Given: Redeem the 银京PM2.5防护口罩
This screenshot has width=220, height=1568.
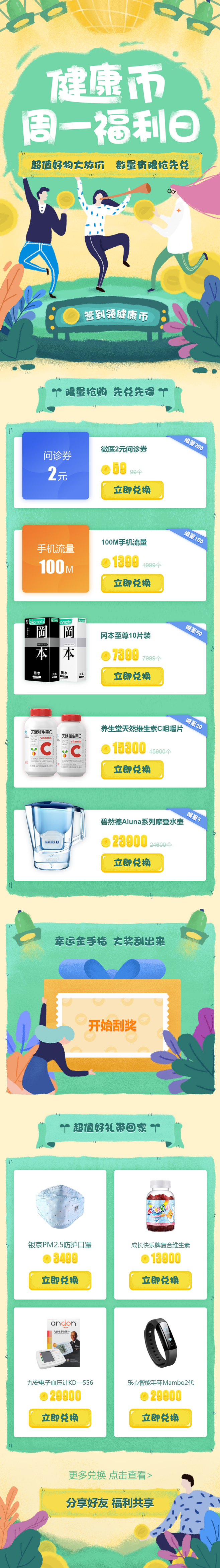Looking at the screenshot, I should (x=60, y=1280).
